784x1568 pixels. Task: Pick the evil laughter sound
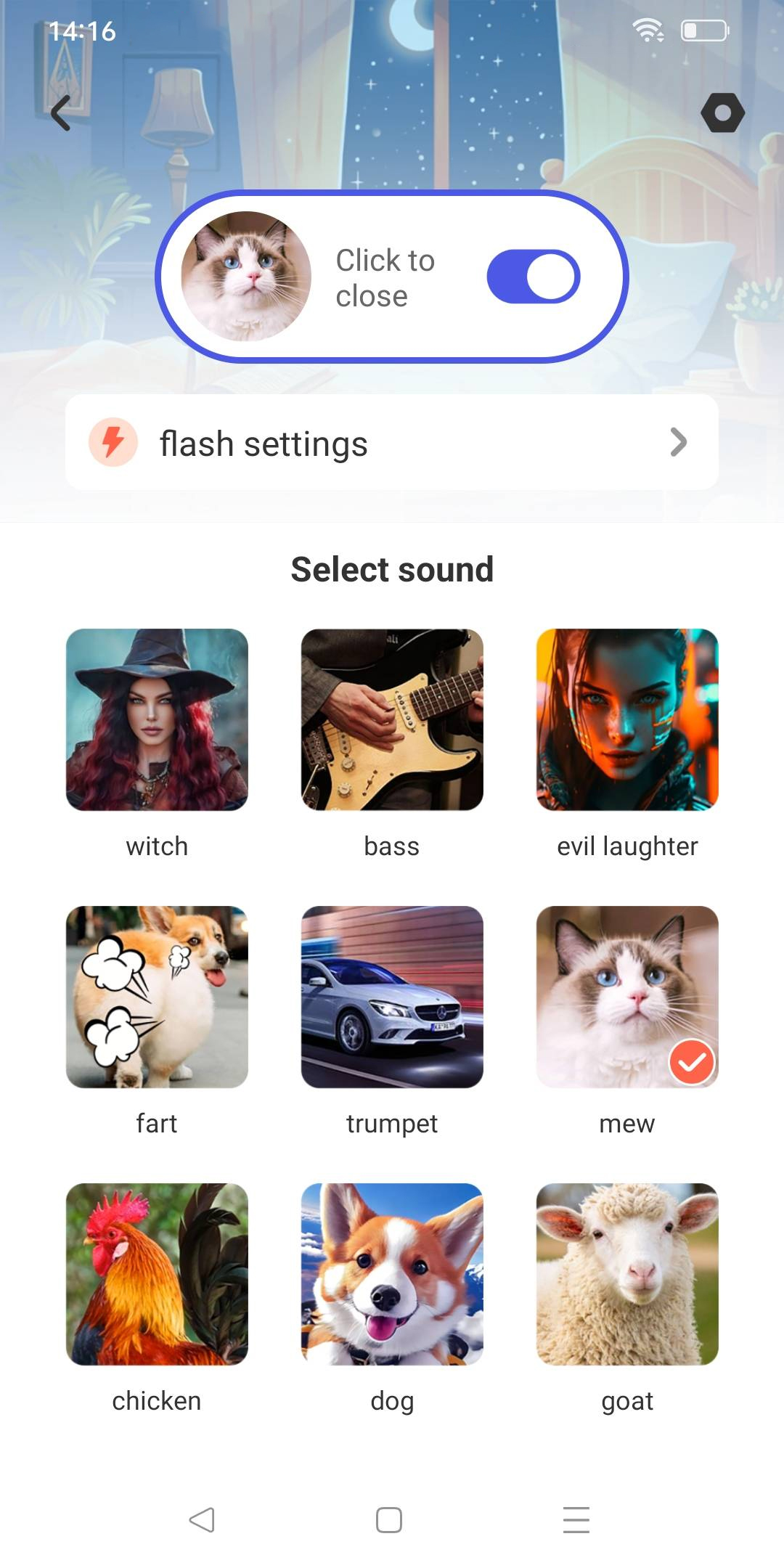(627, 720)
